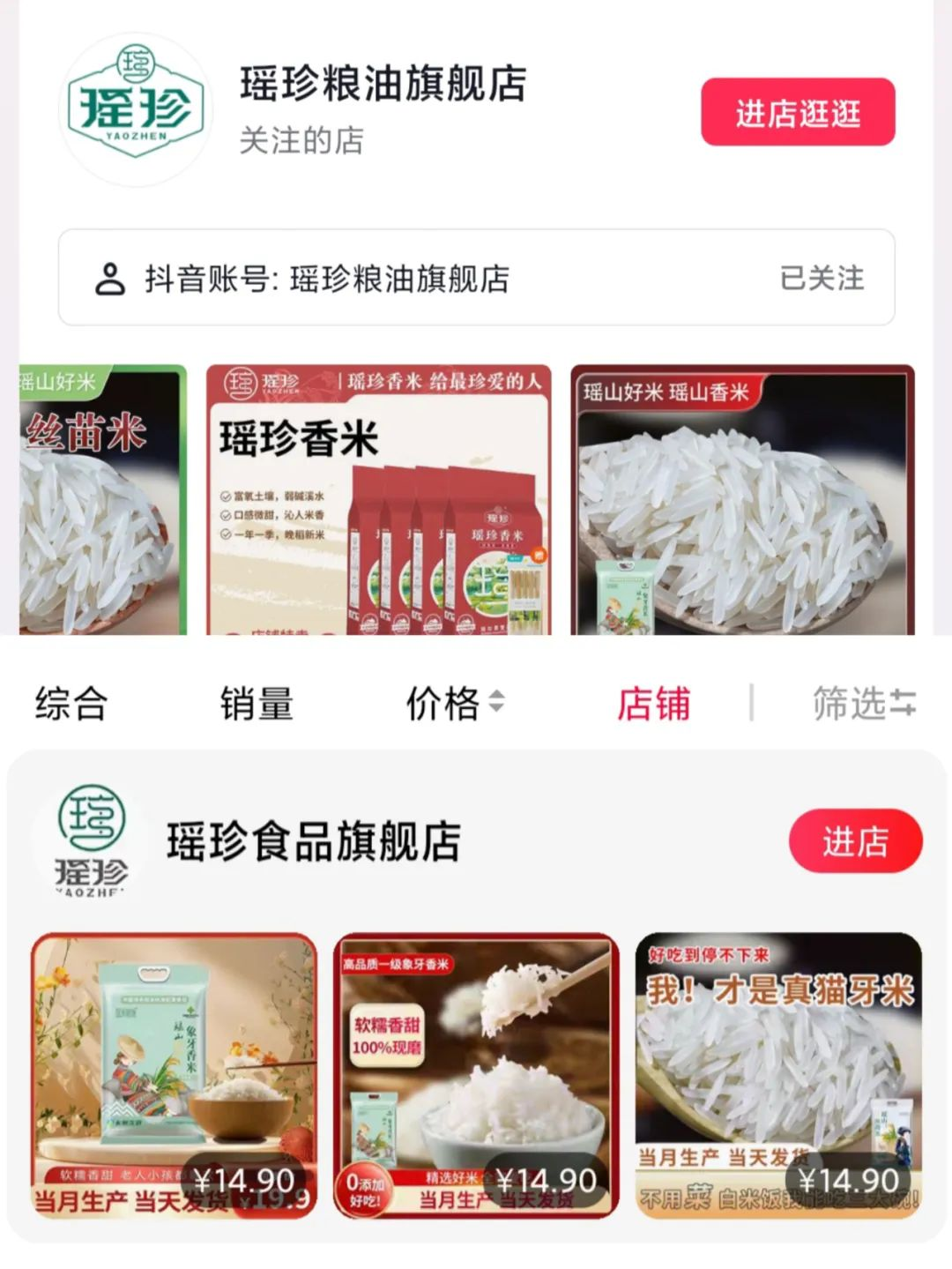Screen dimensions: 952x1269
Task: Open the 瑶山好米 瑶山香米 product tile
Action: [742, 499]
